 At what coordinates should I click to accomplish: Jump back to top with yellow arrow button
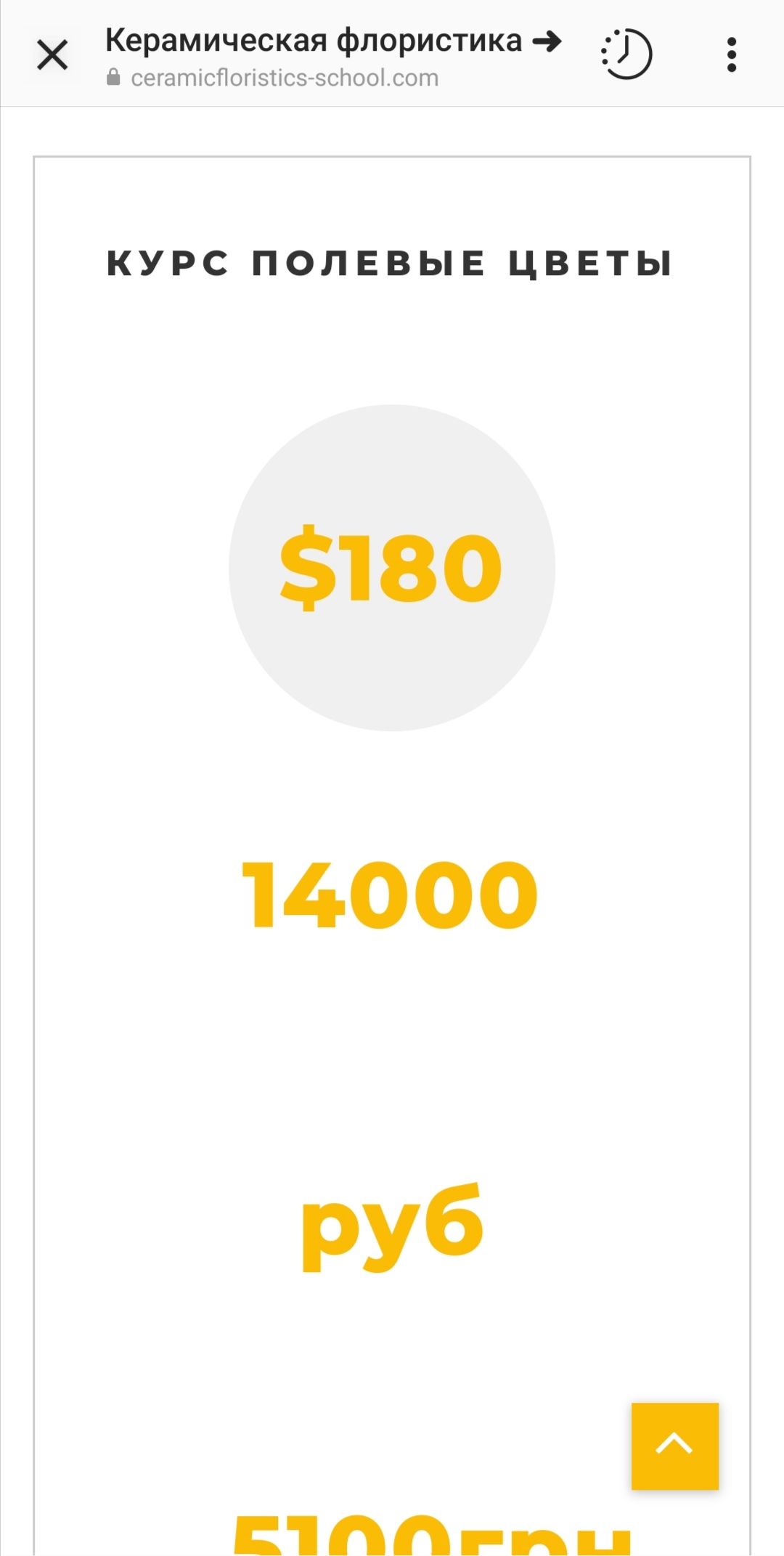point(674,1446)
